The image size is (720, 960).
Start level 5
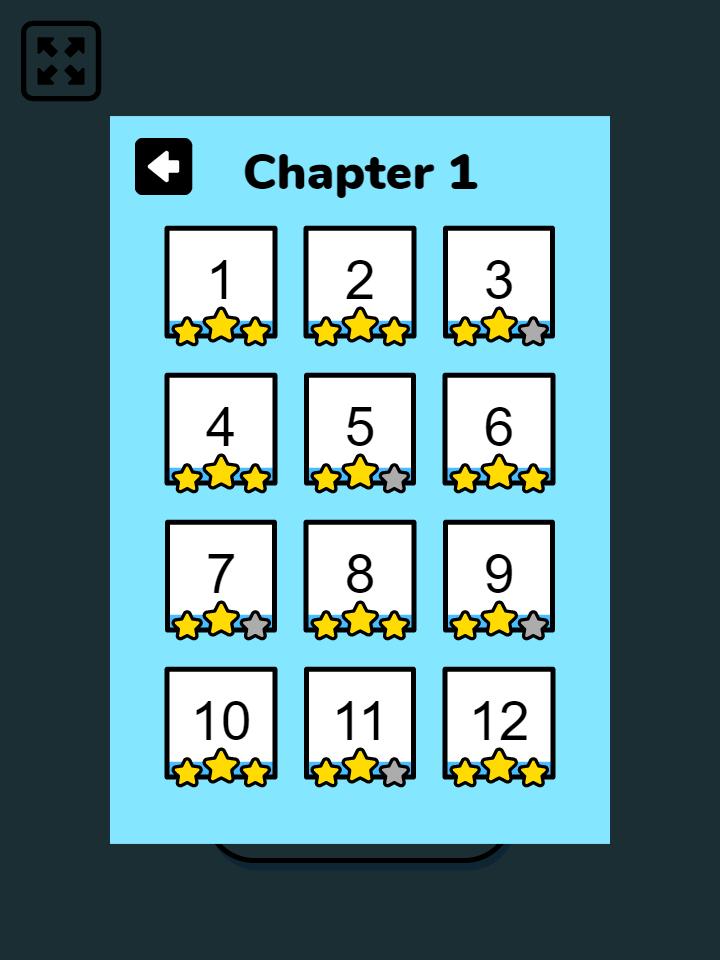pyautogui.click(x=360, y=429)
